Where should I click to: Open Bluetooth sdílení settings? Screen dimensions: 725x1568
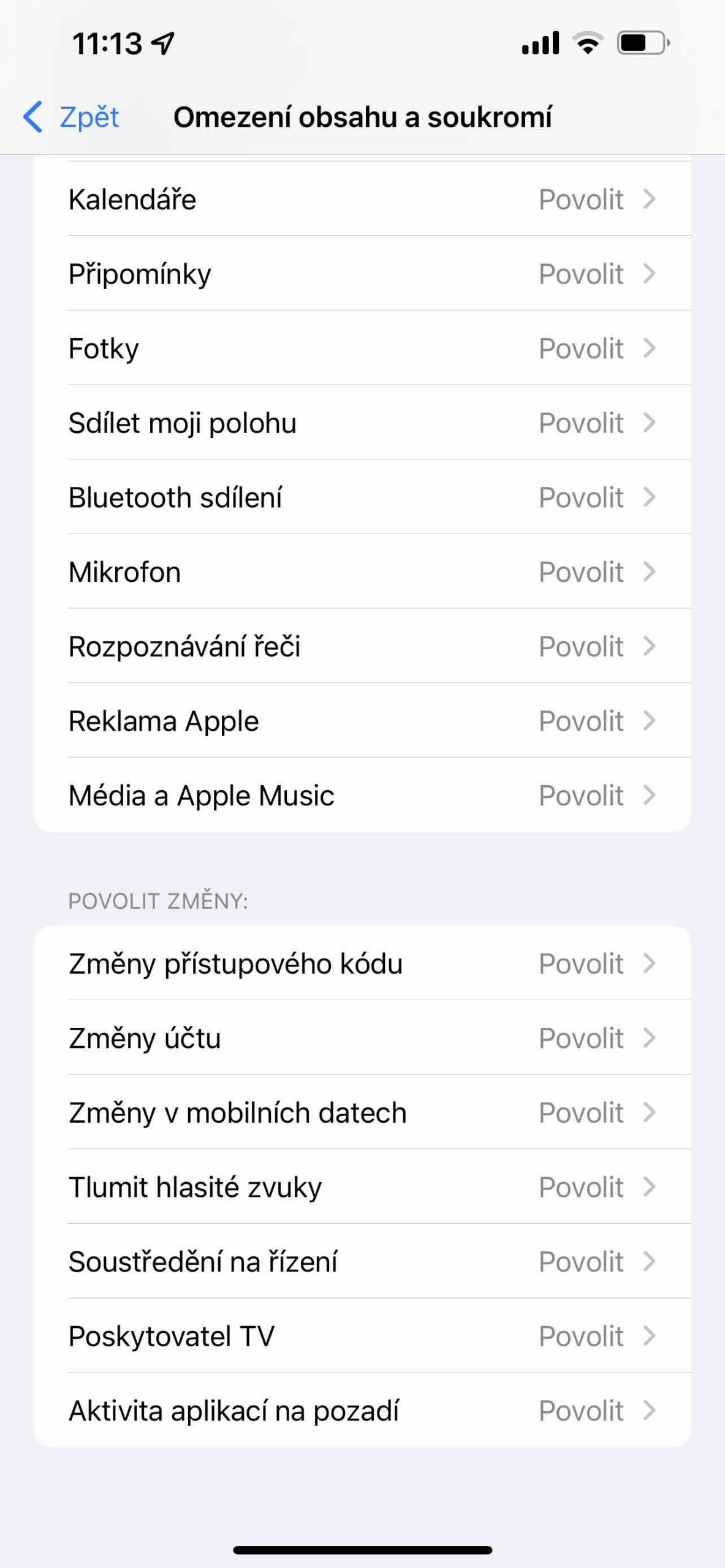[362, 497]
